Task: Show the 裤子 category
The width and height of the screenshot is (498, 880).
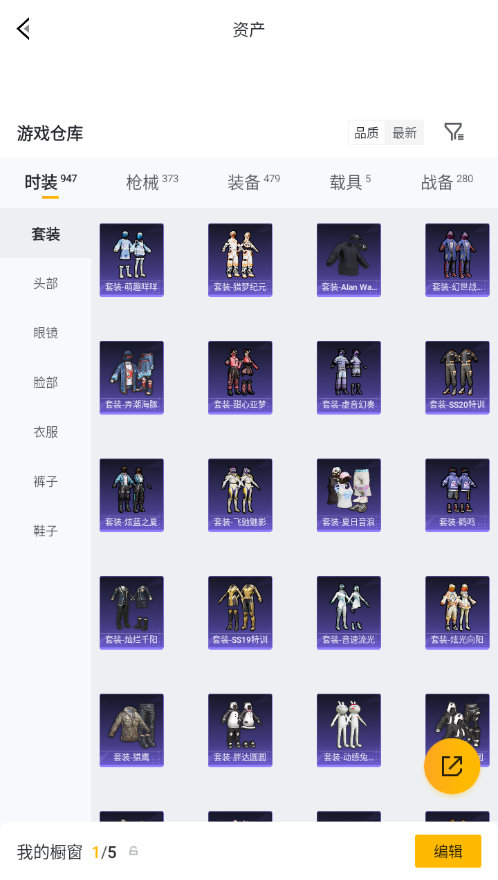Action: (x=45, y=481)
